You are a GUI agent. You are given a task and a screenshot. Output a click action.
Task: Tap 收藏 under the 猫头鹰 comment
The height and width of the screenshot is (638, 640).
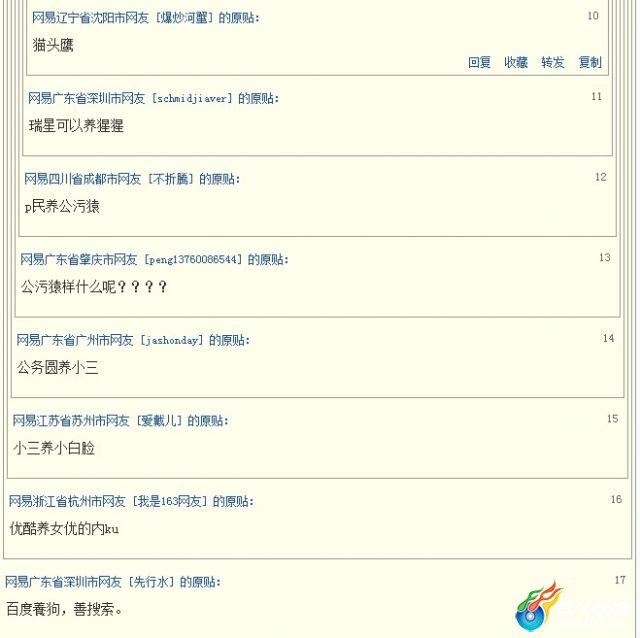(516, 62)
